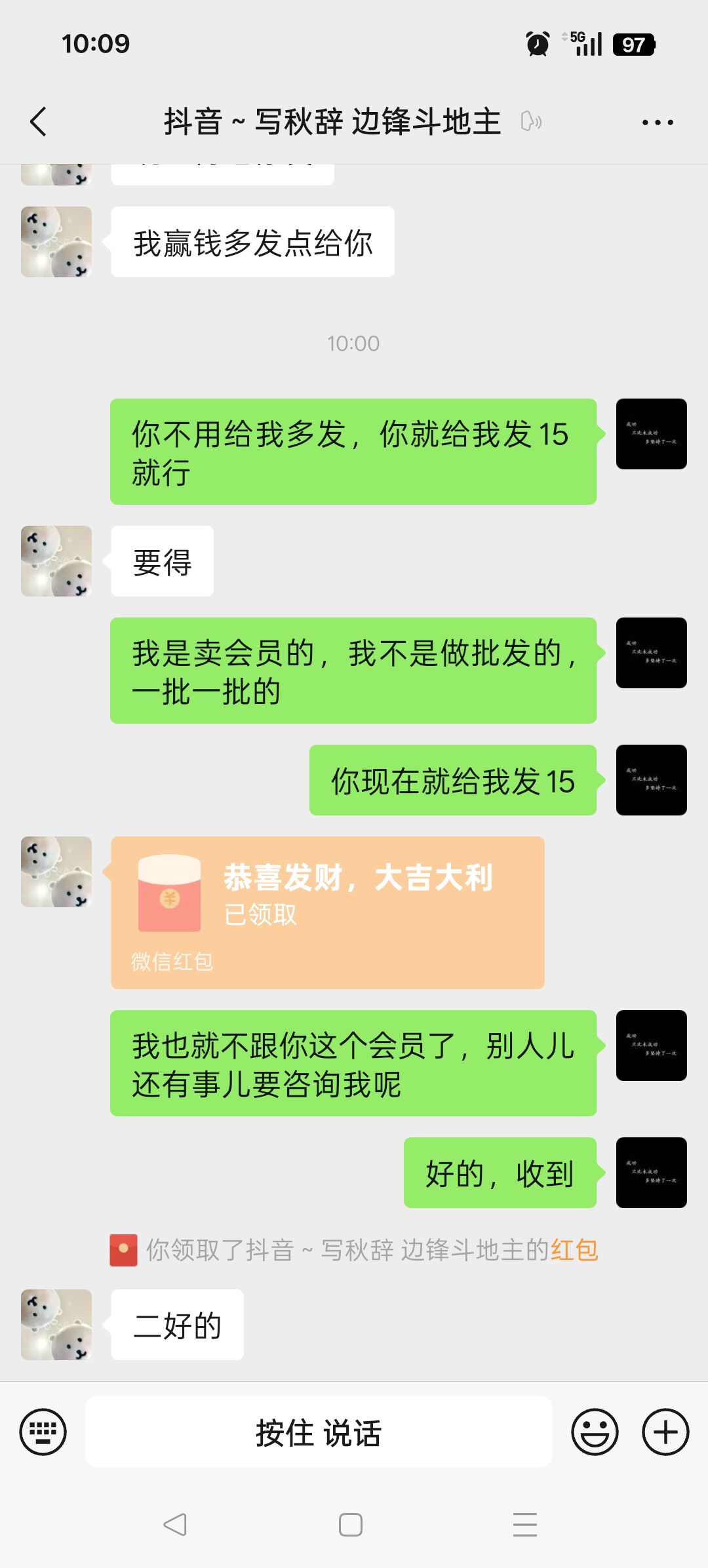Open own avatar beside 好的，收到 message

click(x=652, y=1173)
